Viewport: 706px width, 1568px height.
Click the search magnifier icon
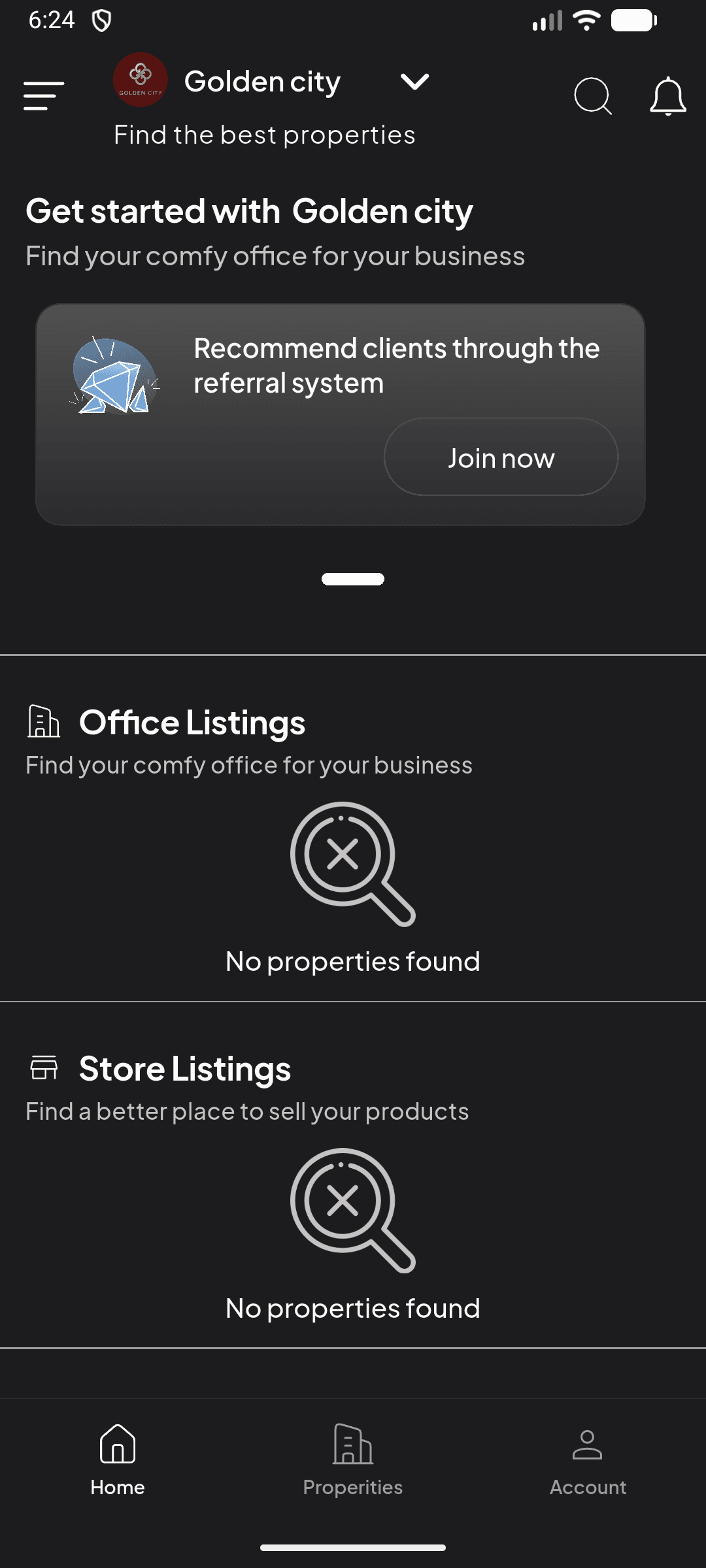tap(594, 96)
